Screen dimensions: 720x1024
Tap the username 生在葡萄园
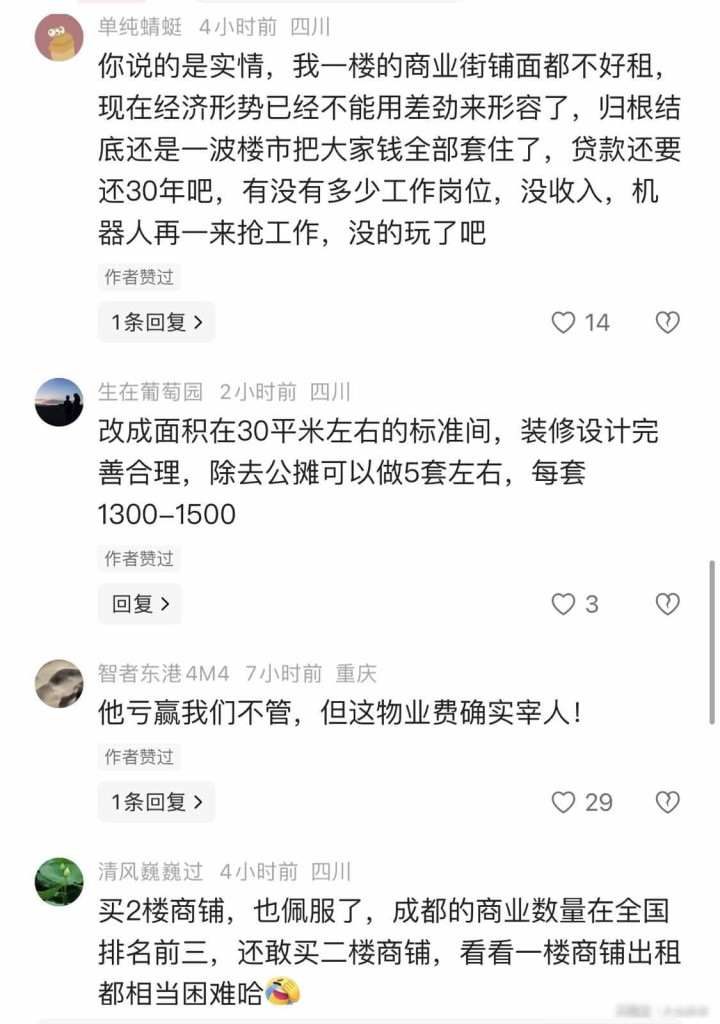click(150, 391)
